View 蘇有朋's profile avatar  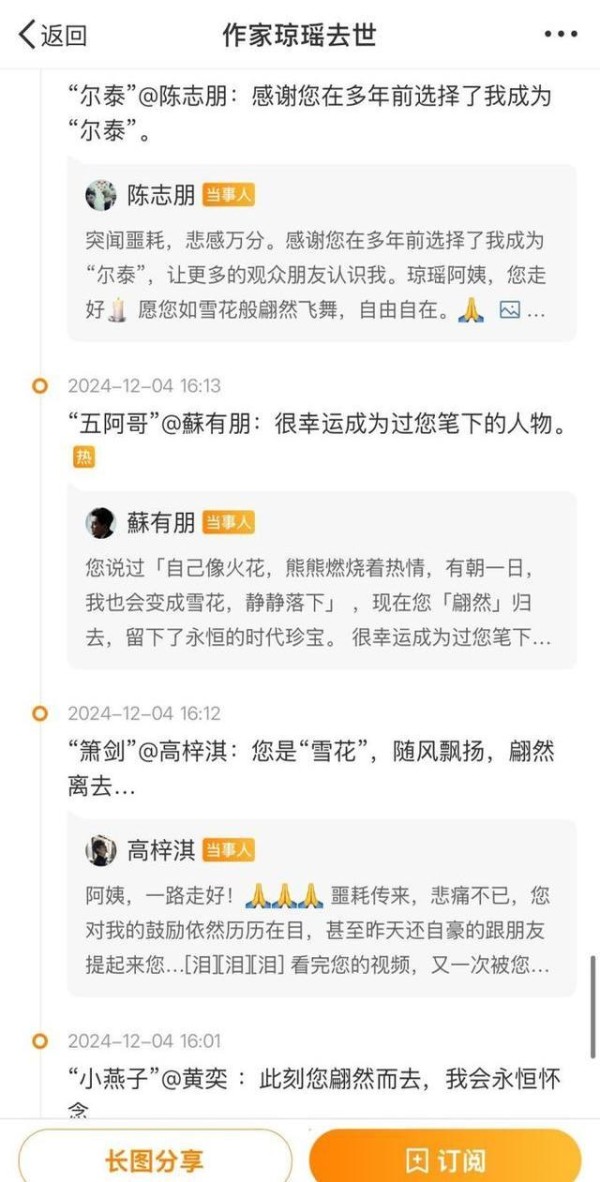101,522
